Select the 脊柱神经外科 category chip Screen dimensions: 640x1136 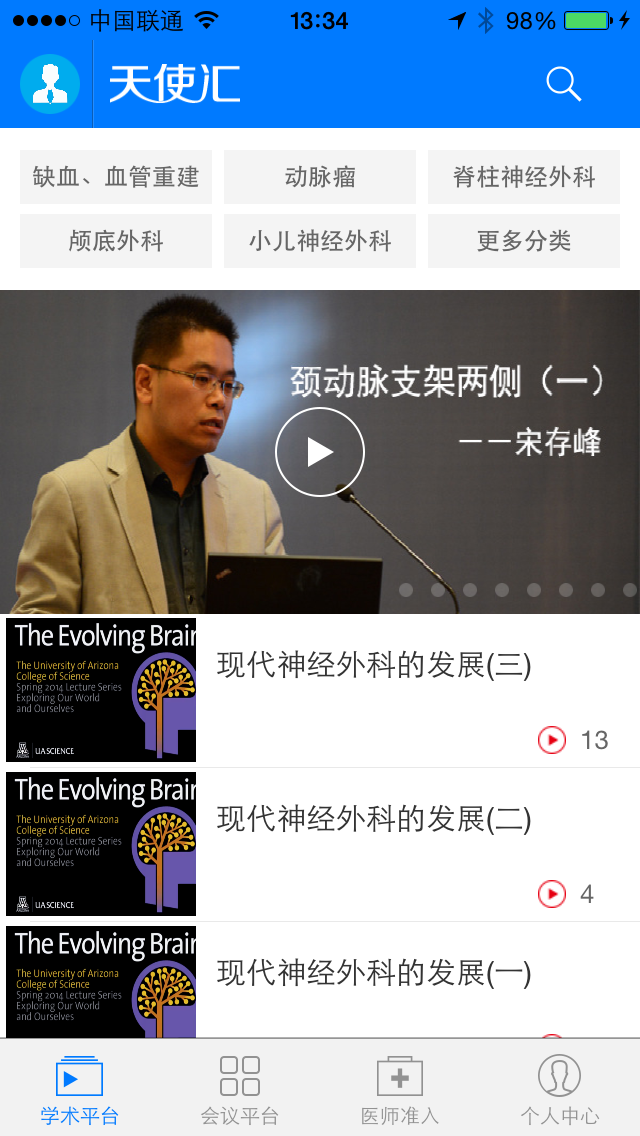click(x=524, y=177)
